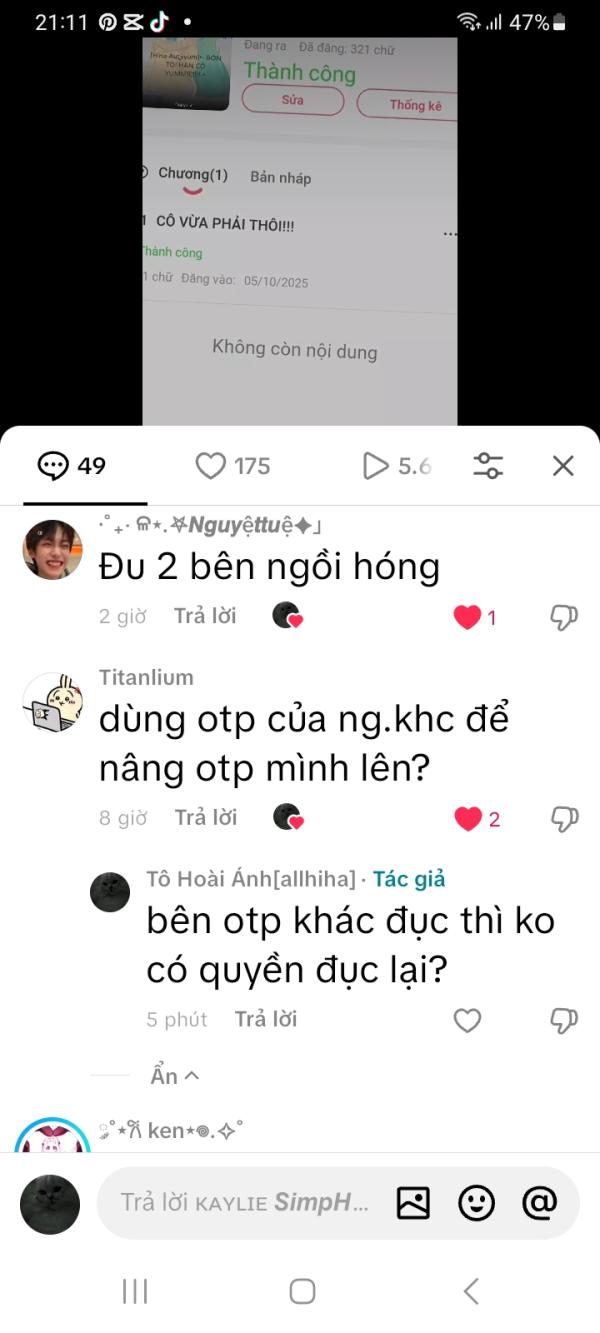
Task: Collapse replies with the Ẩn link
Action: point(174,1076)
